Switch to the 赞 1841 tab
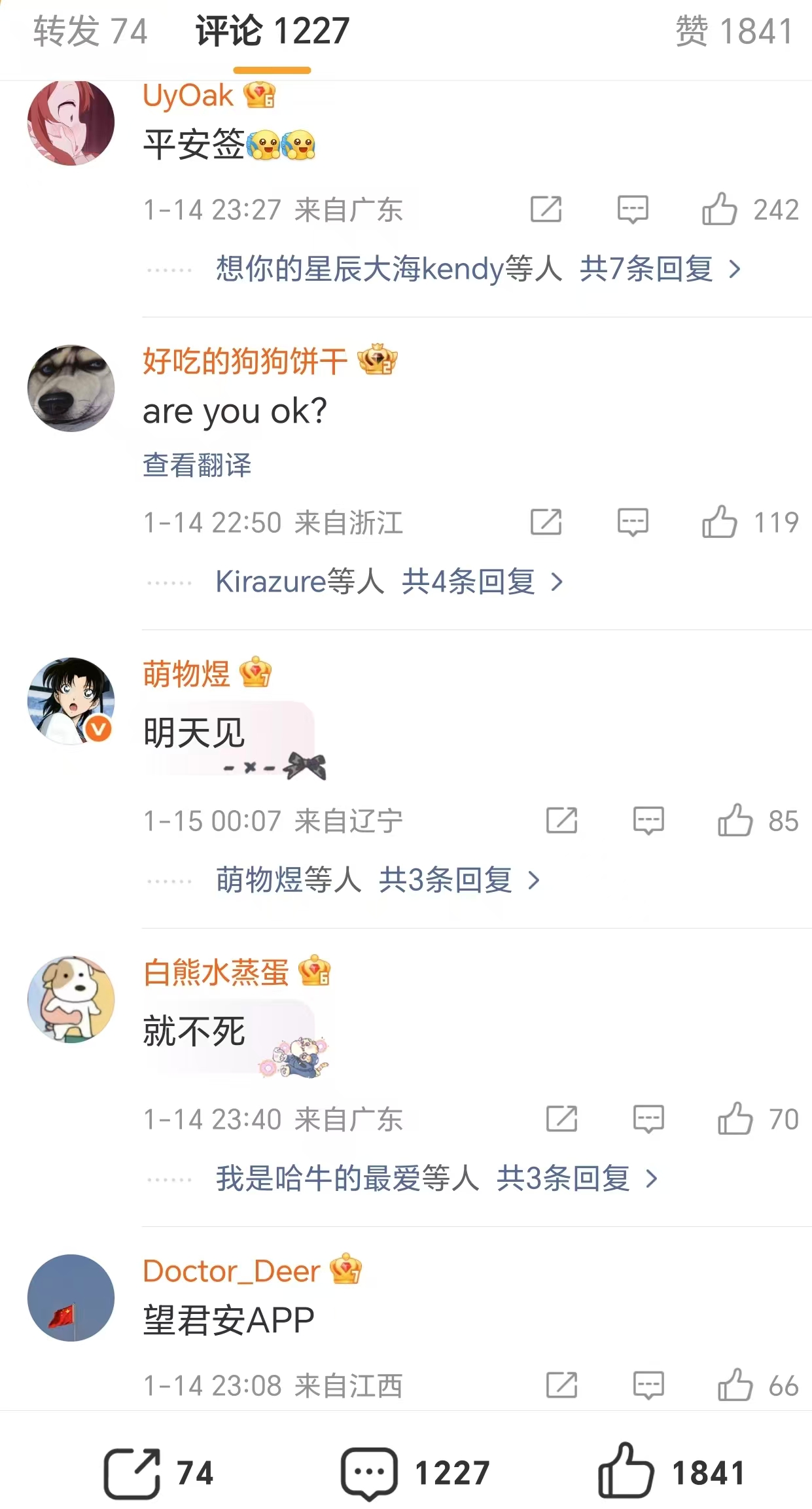812x1509 pixels. pyautogui.click(x=734, y=31)
